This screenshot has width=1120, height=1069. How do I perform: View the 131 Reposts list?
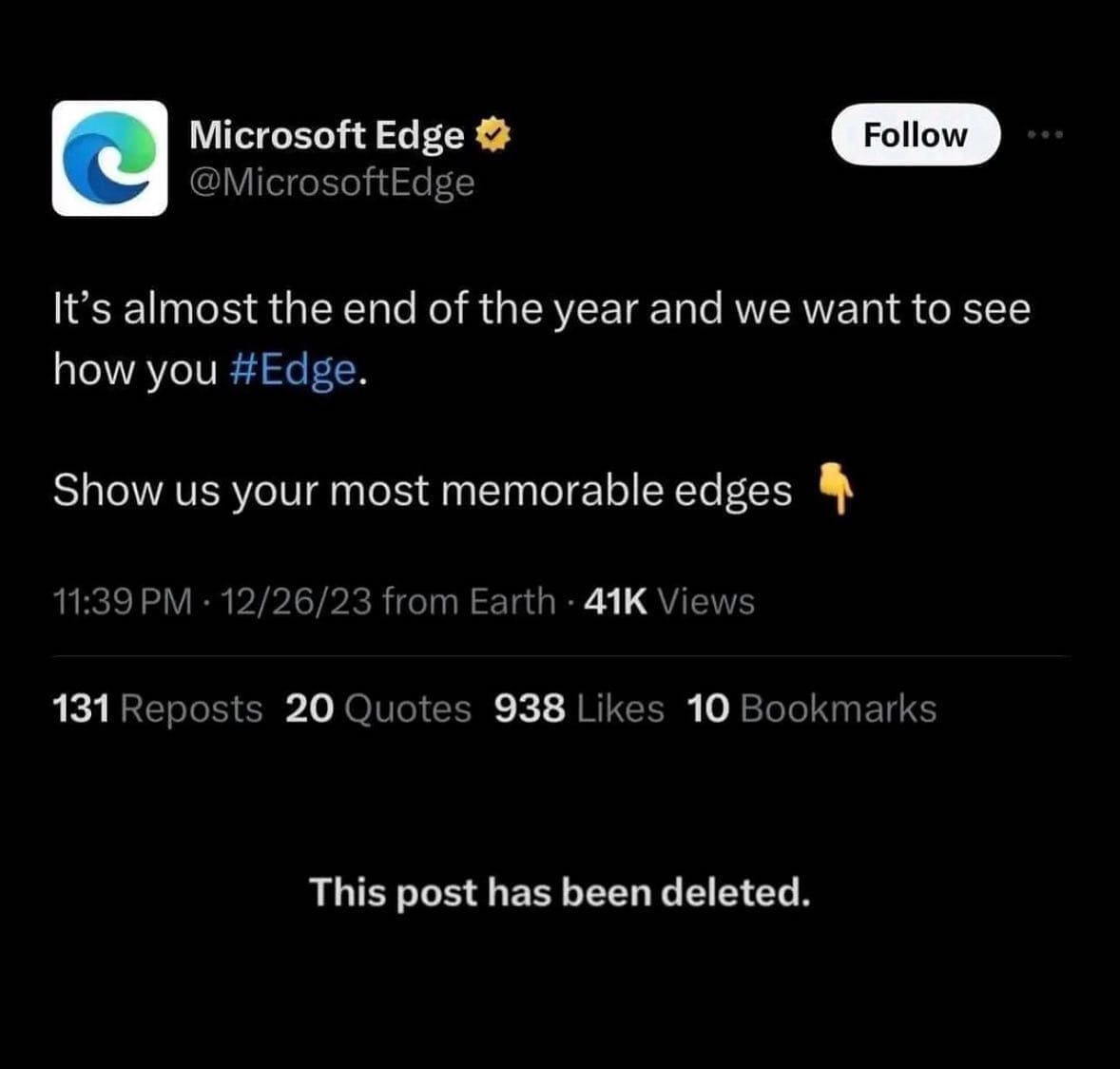157,709
